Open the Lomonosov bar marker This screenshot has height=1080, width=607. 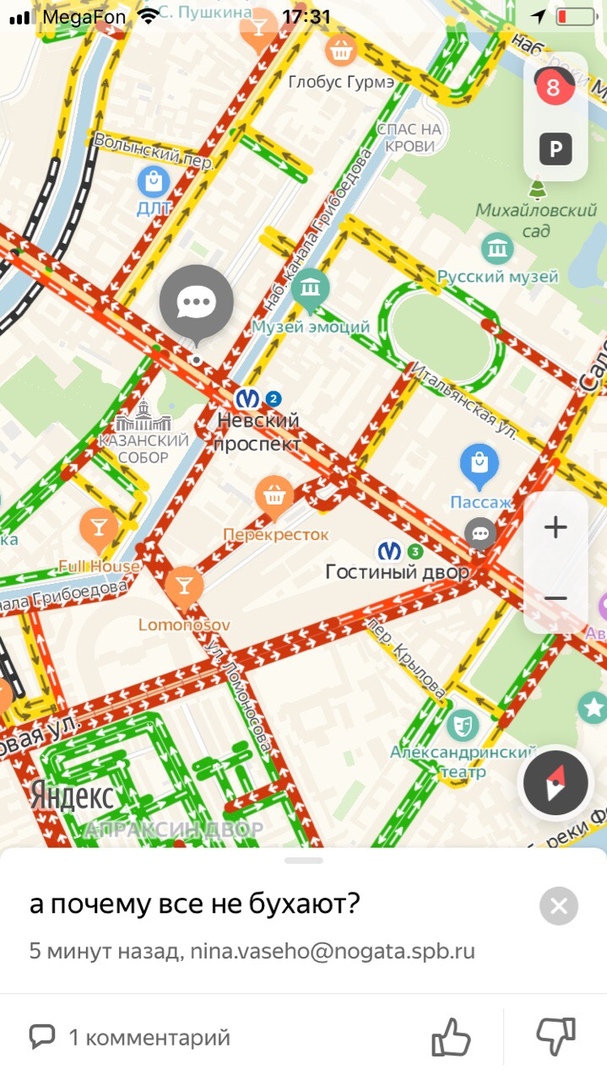coord(184,584)
